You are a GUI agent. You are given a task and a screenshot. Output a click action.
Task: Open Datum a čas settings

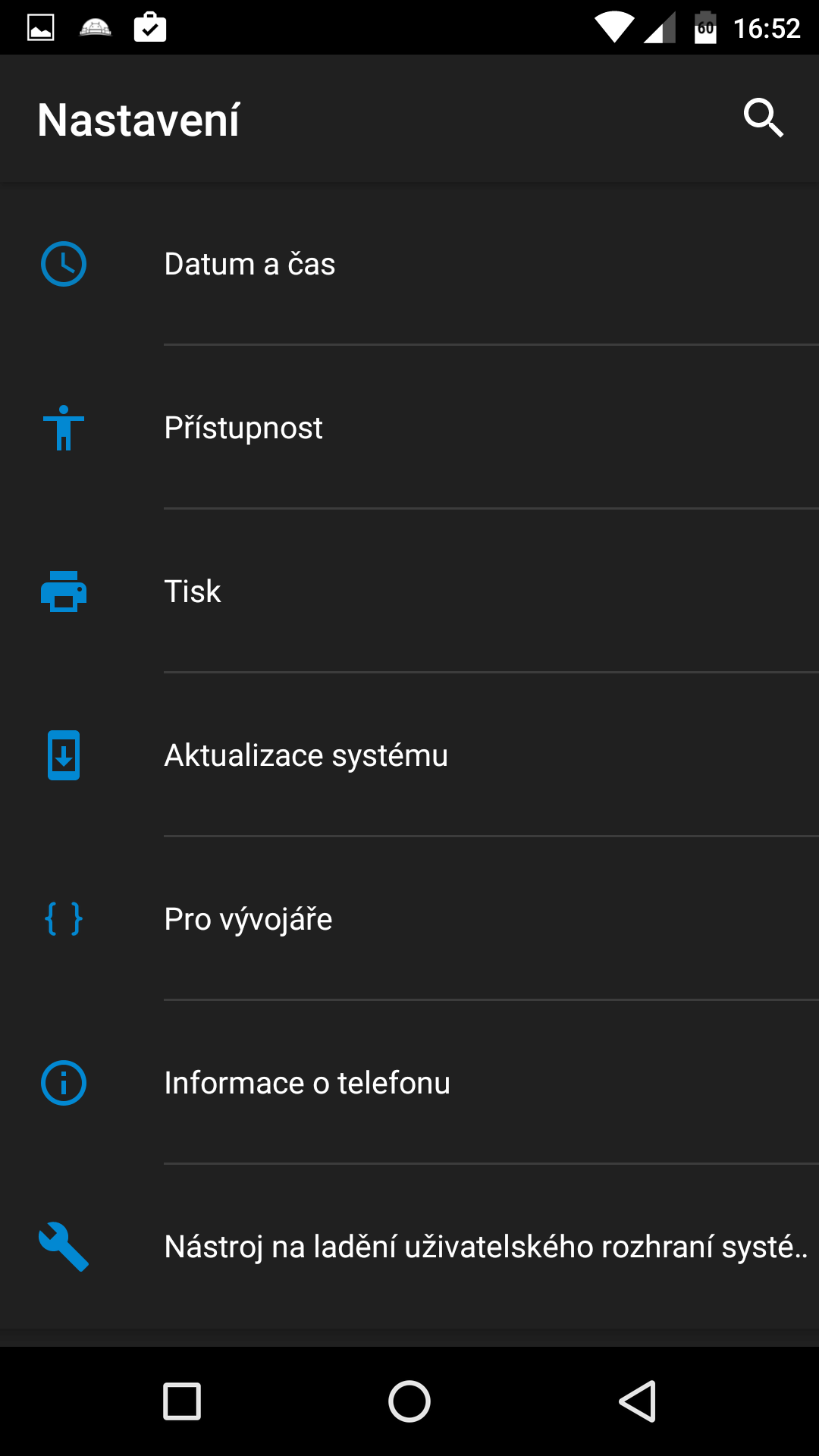click(x=409, y=264)
